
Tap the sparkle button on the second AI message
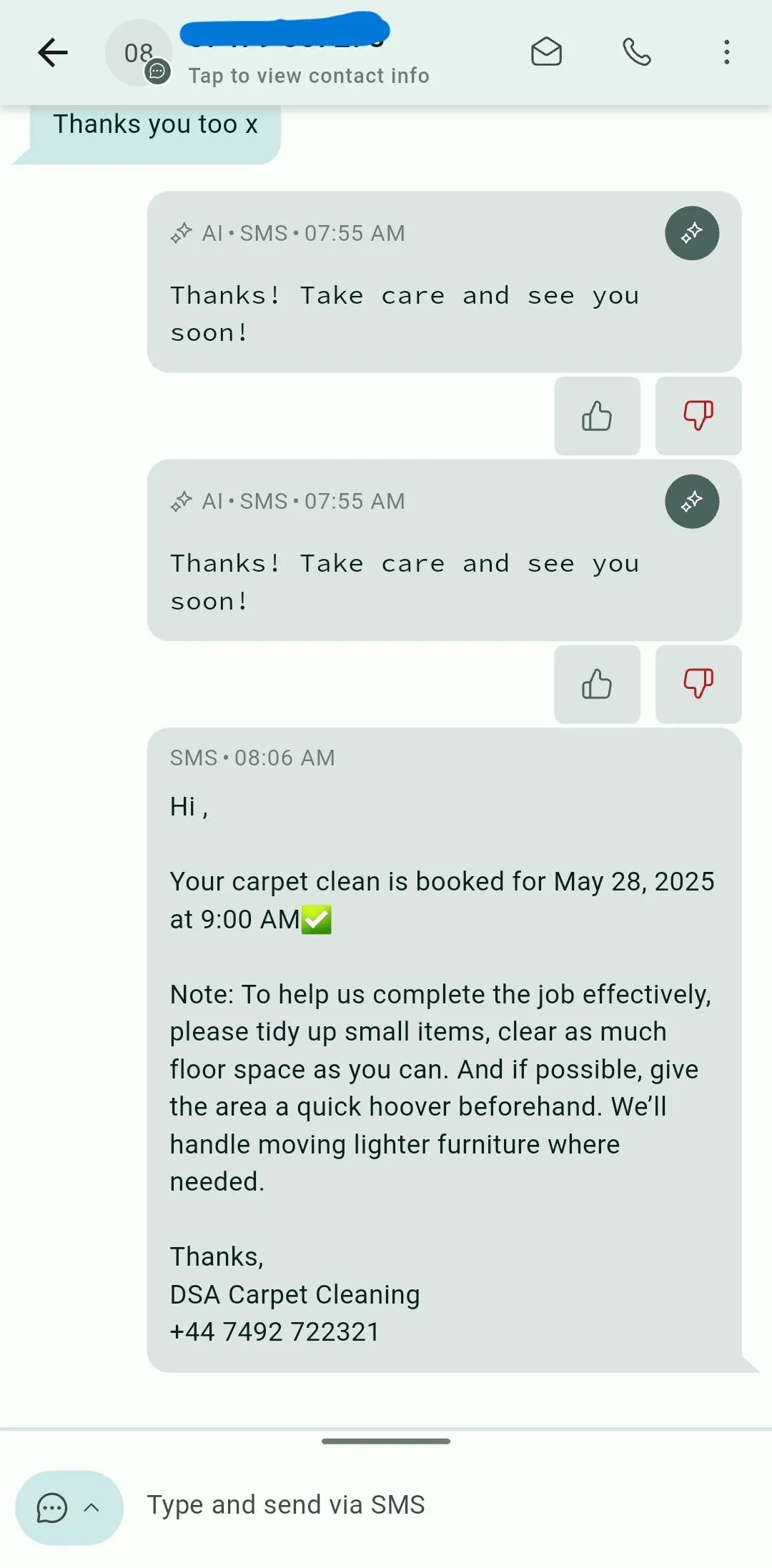click(x=692, y=502)
